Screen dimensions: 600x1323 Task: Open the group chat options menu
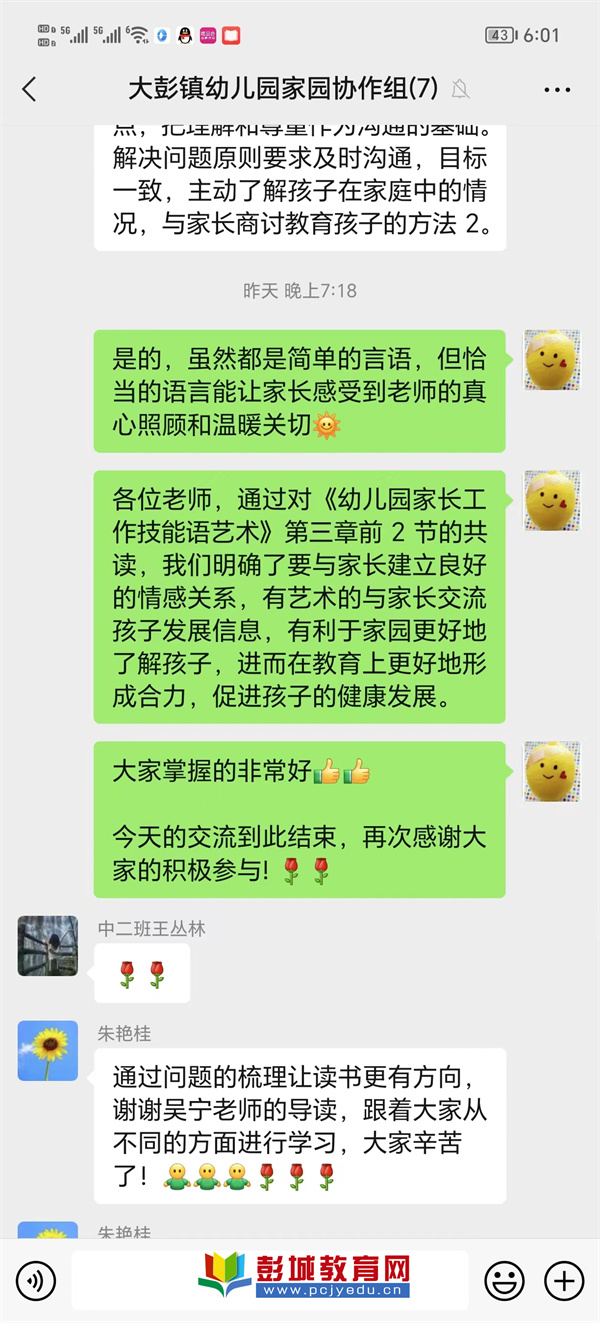point(557,89)
